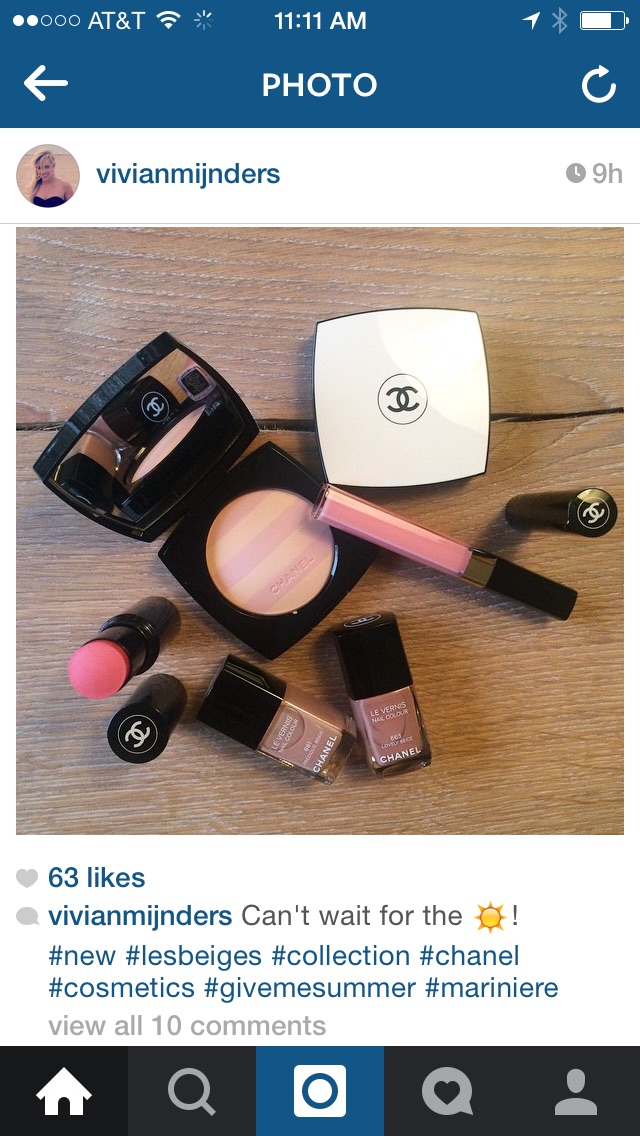View the 63 likes list
Screen dimensions: 640x1136
click(96, 878)
